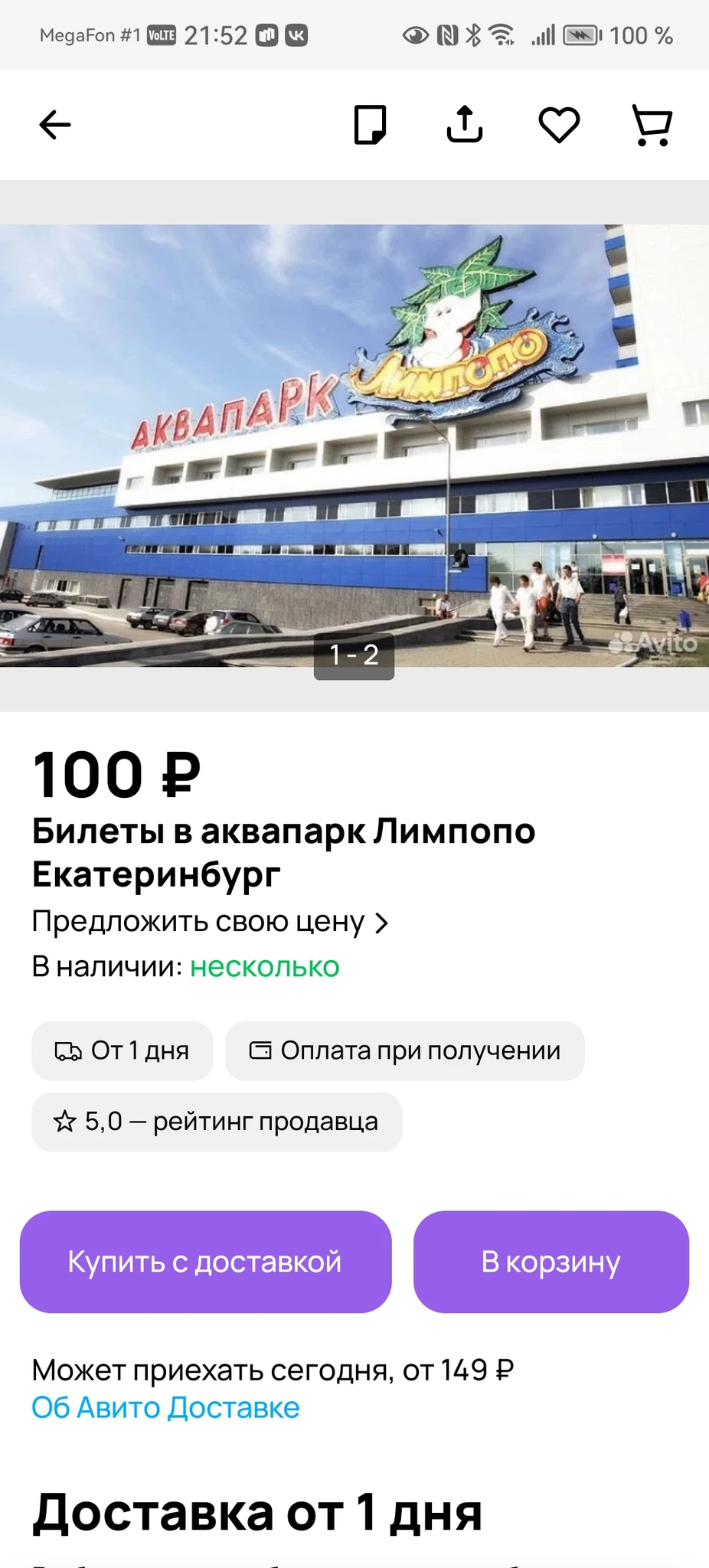Open the Limpopo aquapark photo
Viewport: 709px width, 1568px height.
354,444
